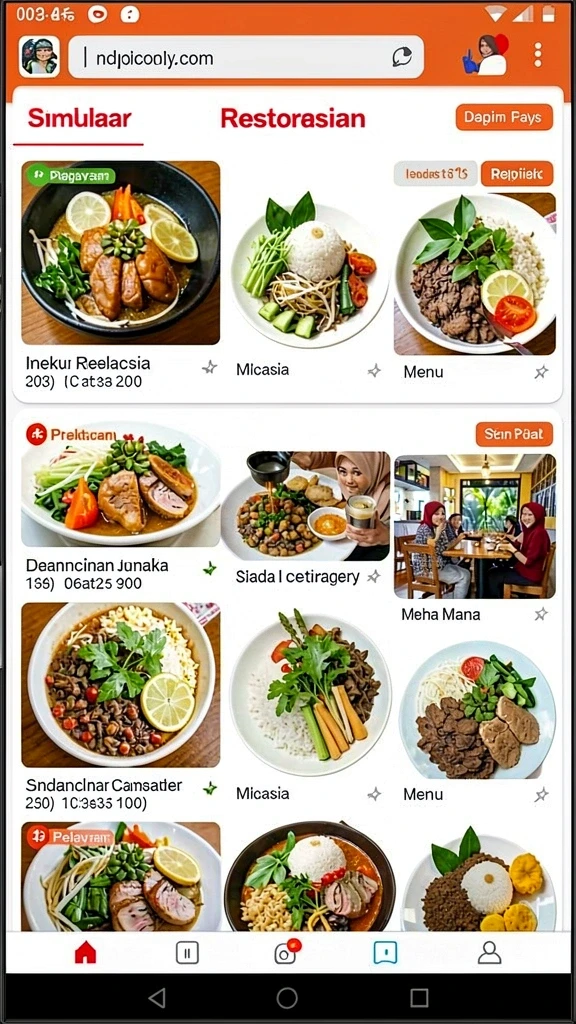Screen dimensions: 576x1024
Task: Open the three-dot overflow menu
Action: (537, 56)
